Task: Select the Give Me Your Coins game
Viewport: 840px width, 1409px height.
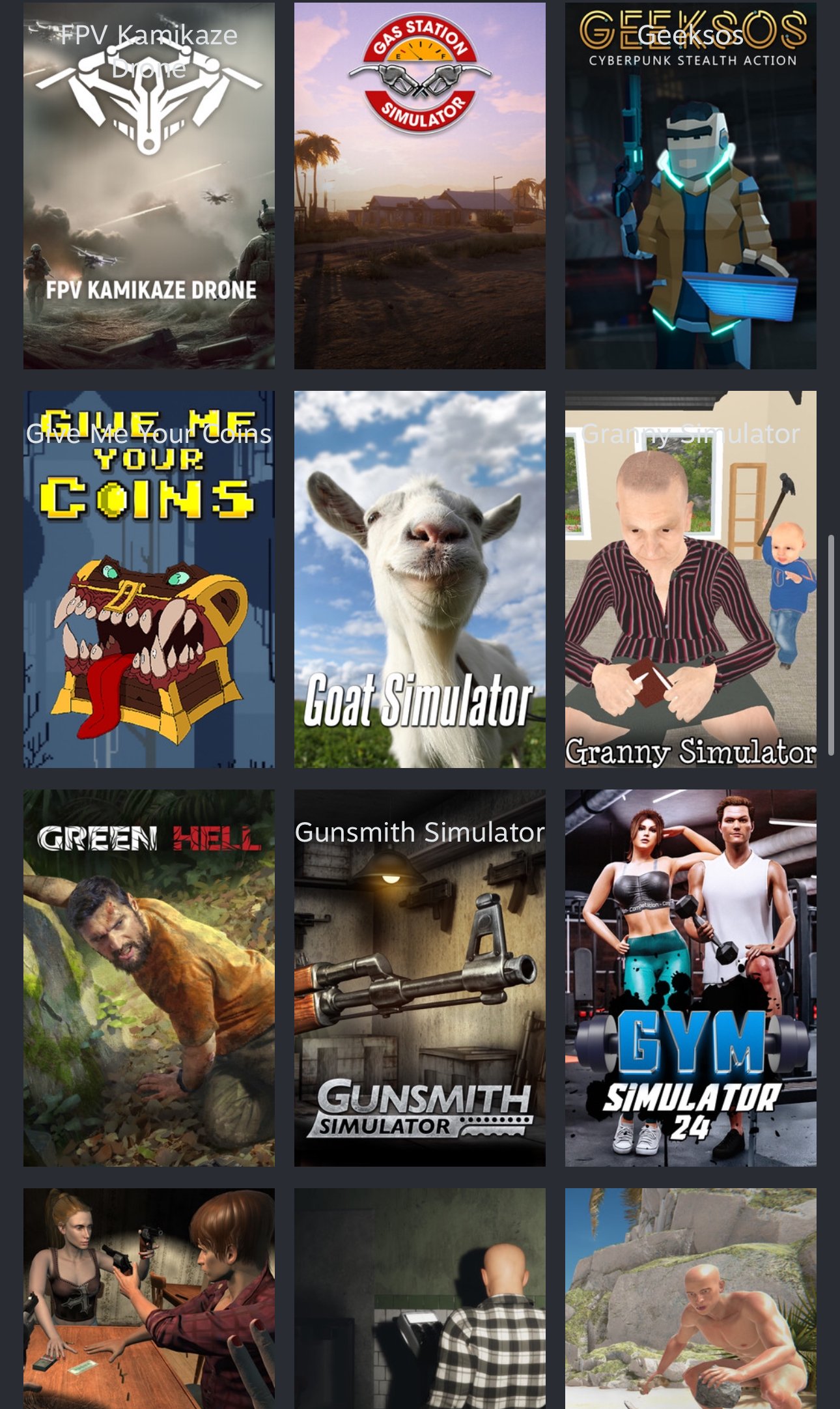Action: pyautogui.click(x=148, y=579)
